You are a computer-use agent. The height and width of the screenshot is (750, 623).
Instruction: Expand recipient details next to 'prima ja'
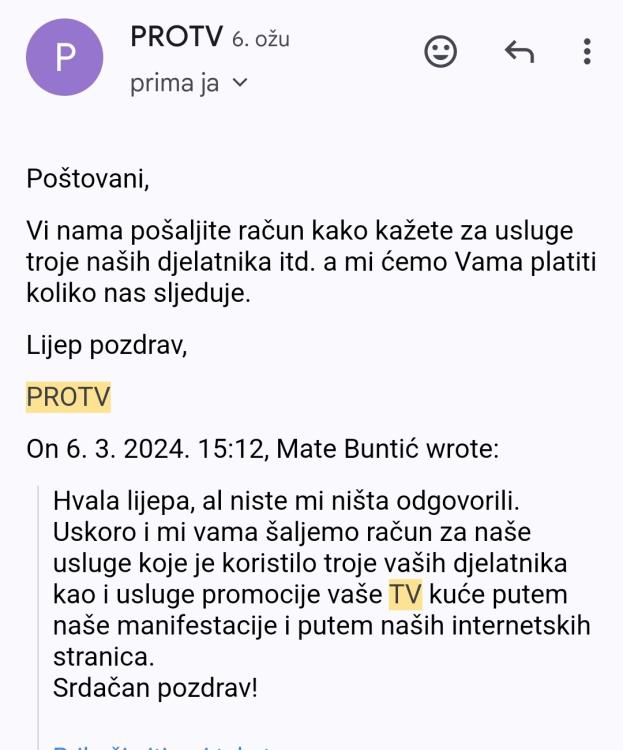239,84
